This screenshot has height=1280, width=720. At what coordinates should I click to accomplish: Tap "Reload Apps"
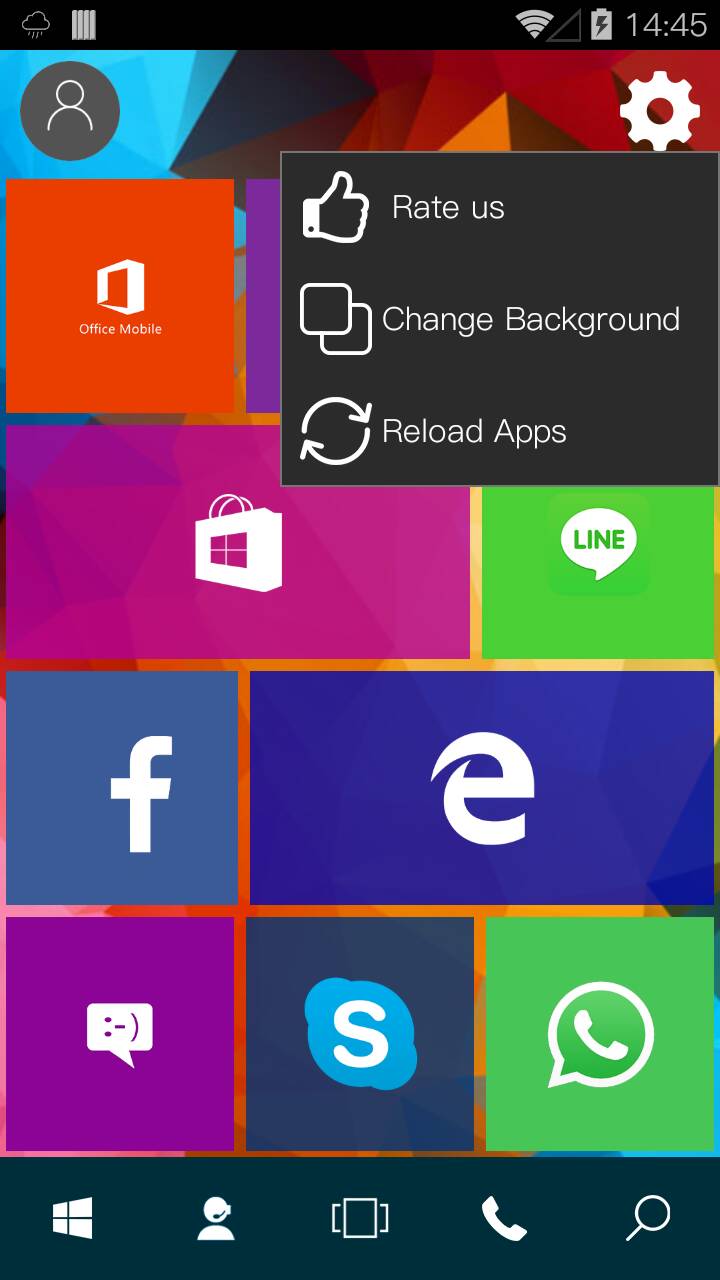point(475,431)
